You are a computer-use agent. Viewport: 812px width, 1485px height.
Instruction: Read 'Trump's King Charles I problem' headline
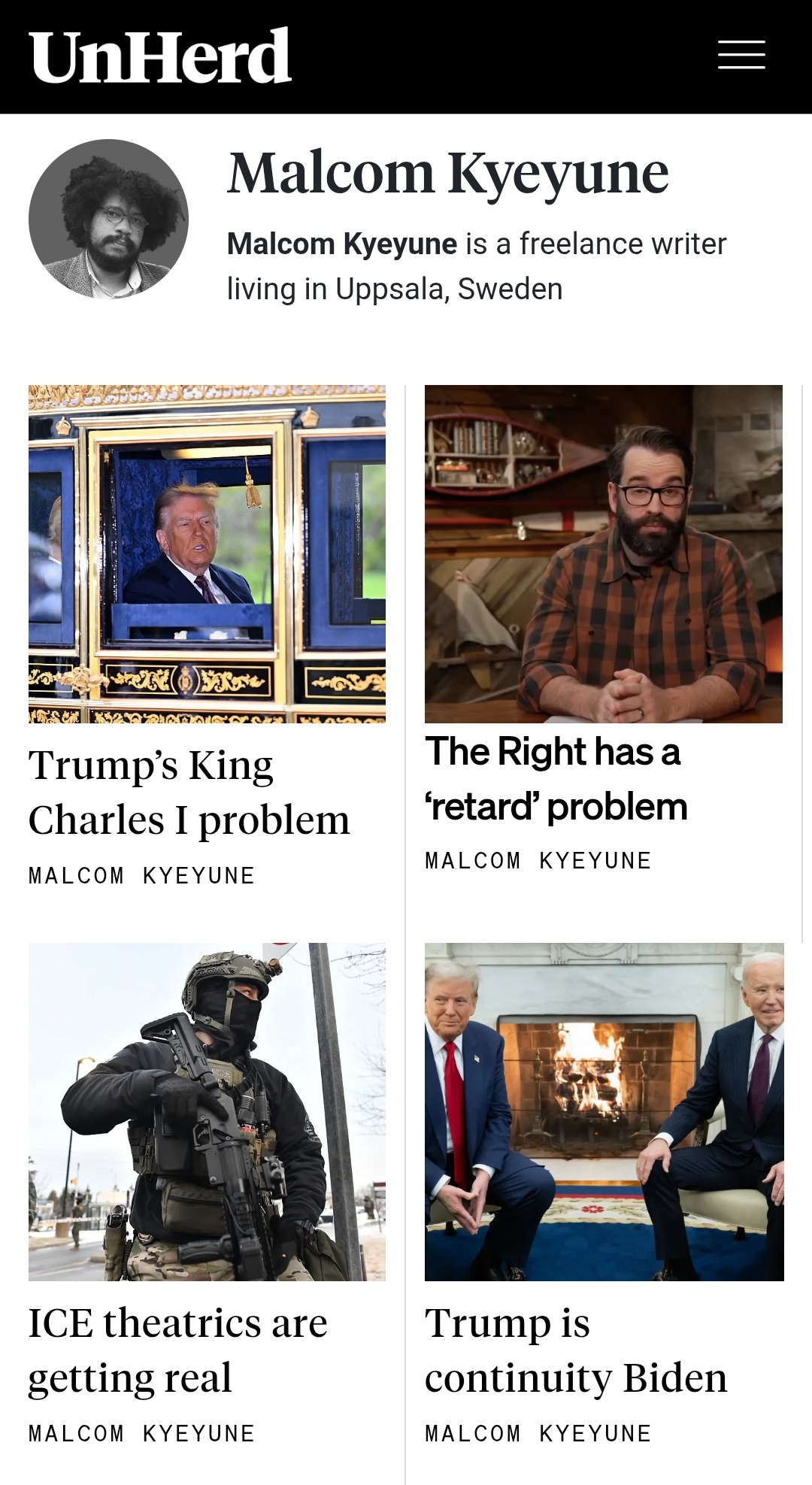189,792
